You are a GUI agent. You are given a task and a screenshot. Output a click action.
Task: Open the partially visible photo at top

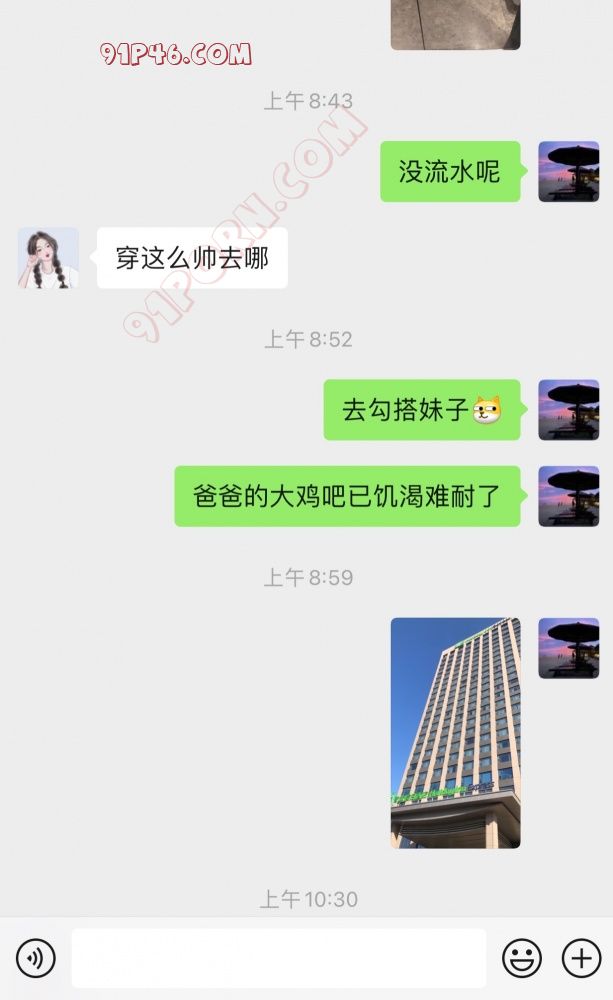(455, 24)
